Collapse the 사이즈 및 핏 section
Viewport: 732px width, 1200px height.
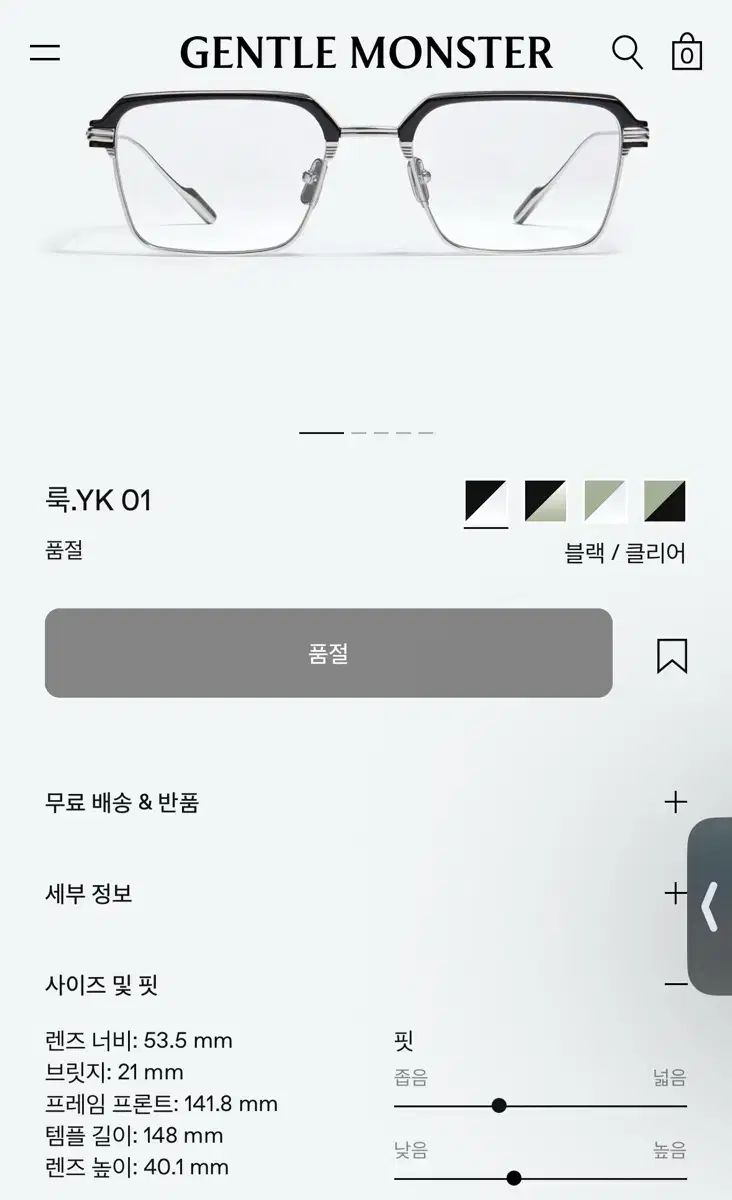pos(676,985)
